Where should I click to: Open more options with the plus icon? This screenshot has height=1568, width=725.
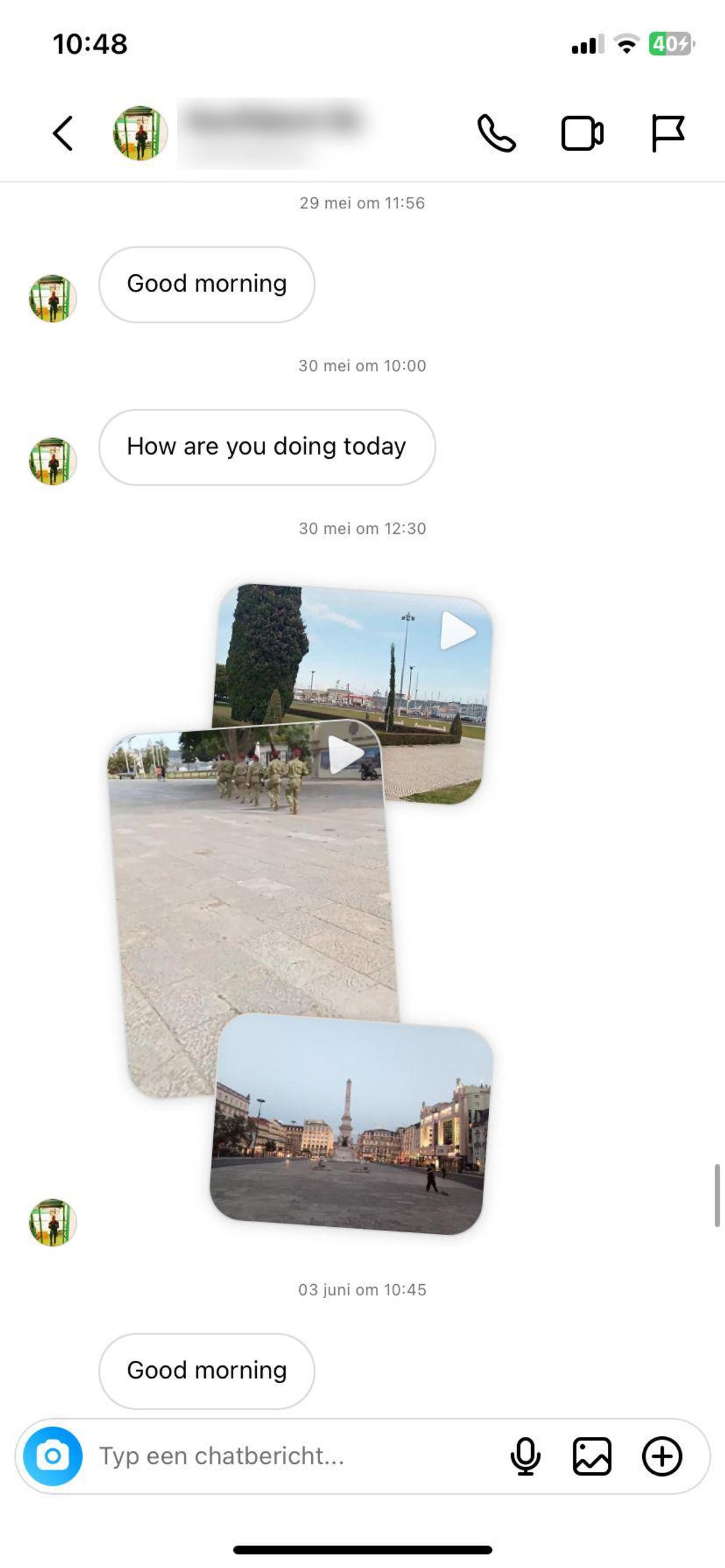coord(662,1457)
